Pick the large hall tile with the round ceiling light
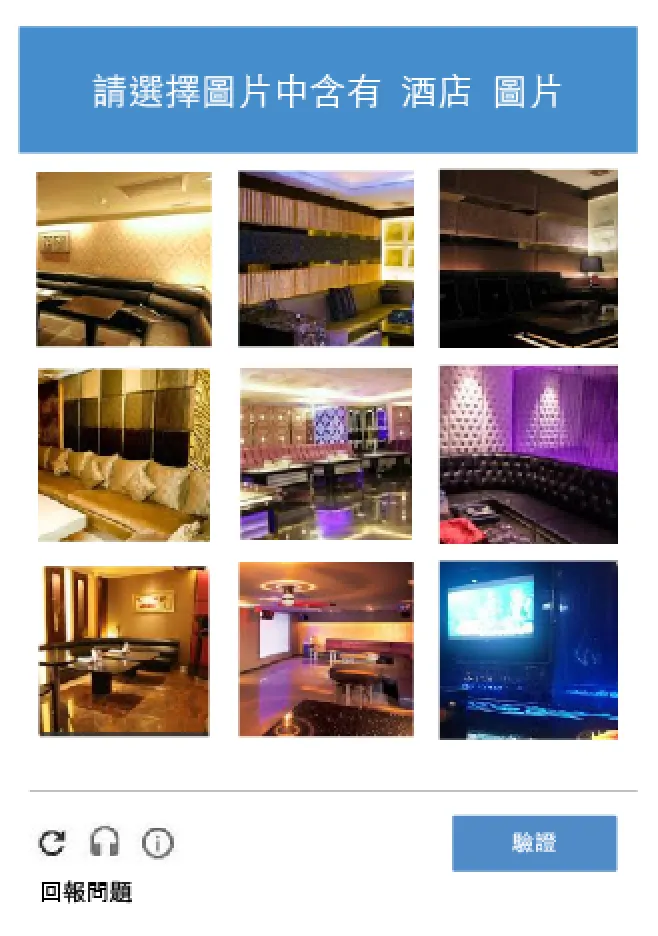Viewport: 658px width, 936px height. click(x=326, y=650)
